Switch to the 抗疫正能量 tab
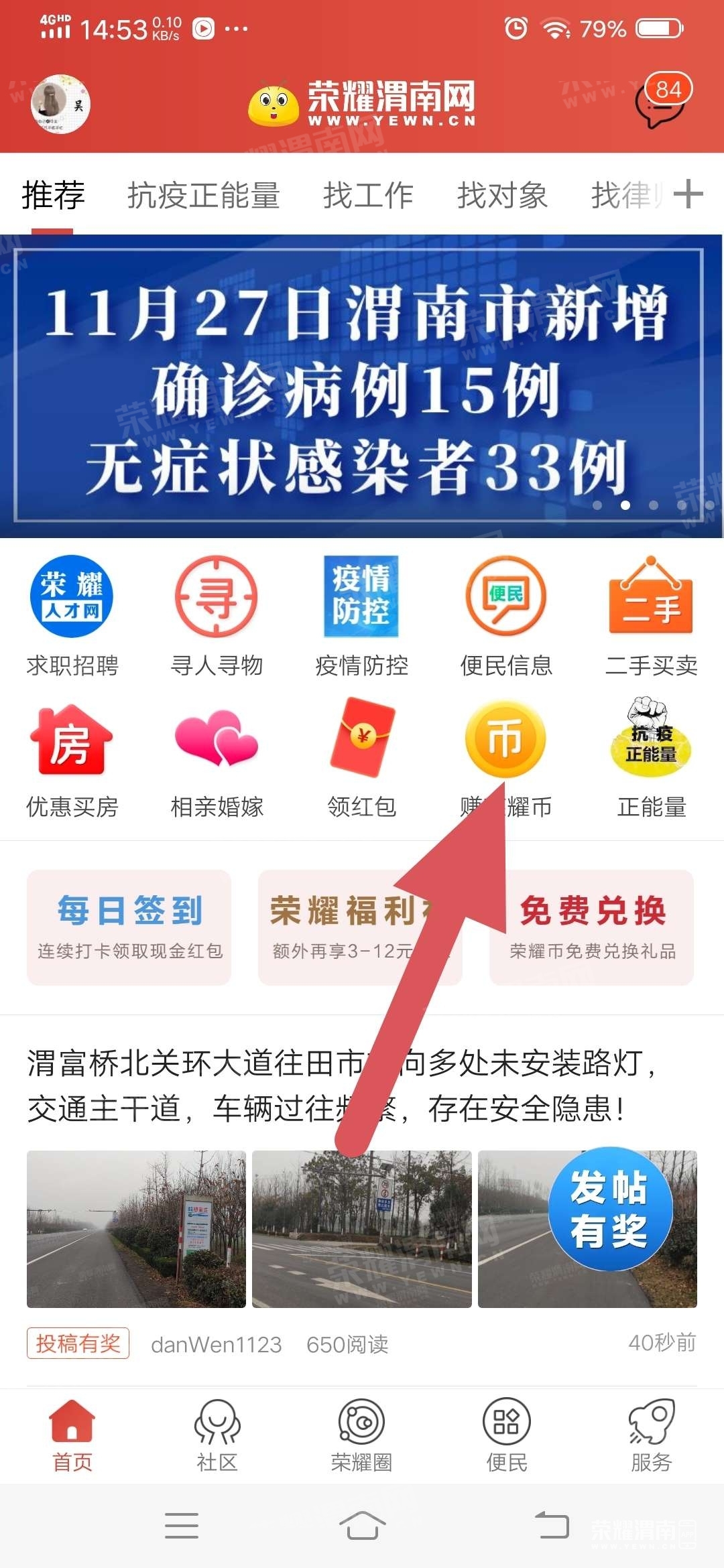 click(203, 195)
